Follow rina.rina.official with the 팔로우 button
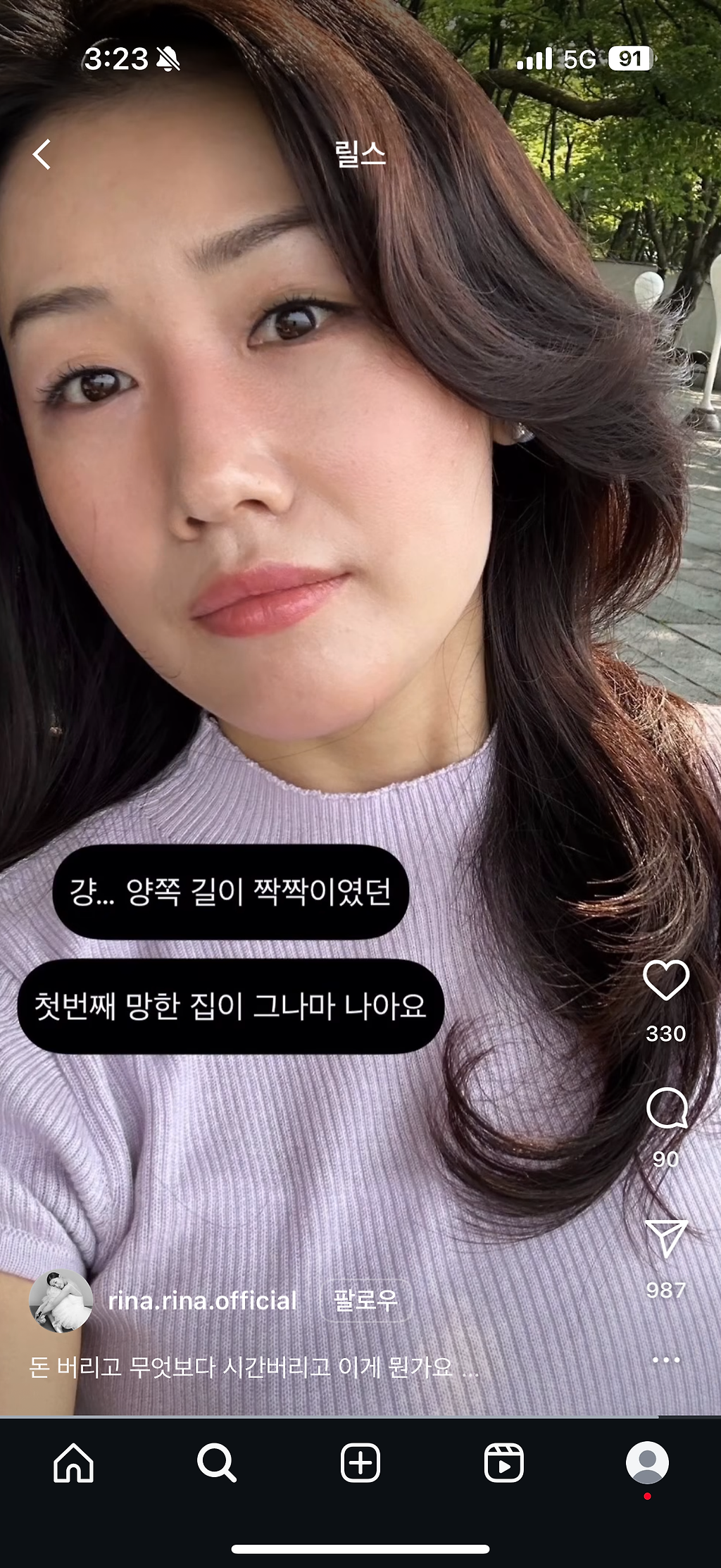721x1568 pixels. coord(365,1300)
